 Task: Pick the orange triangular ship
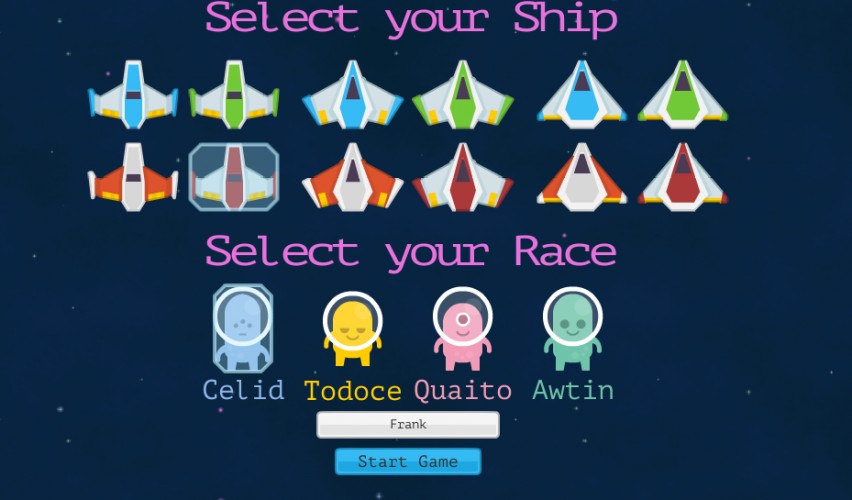582,177
